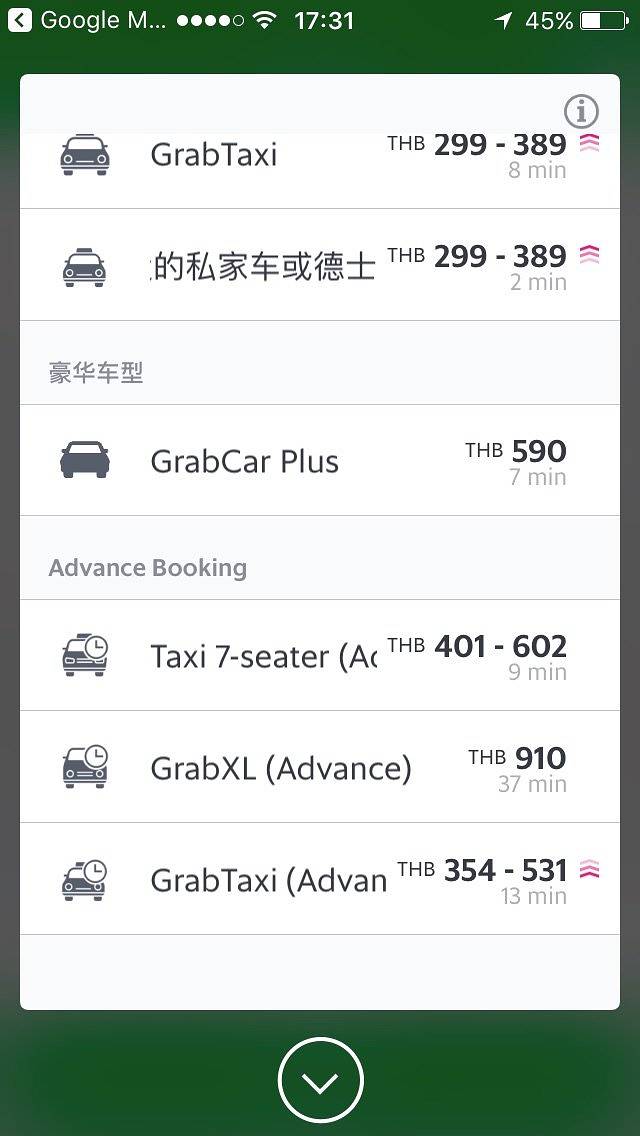
Task: Select GrabTaxi (Advance) booking option
Action: (320, 880)
